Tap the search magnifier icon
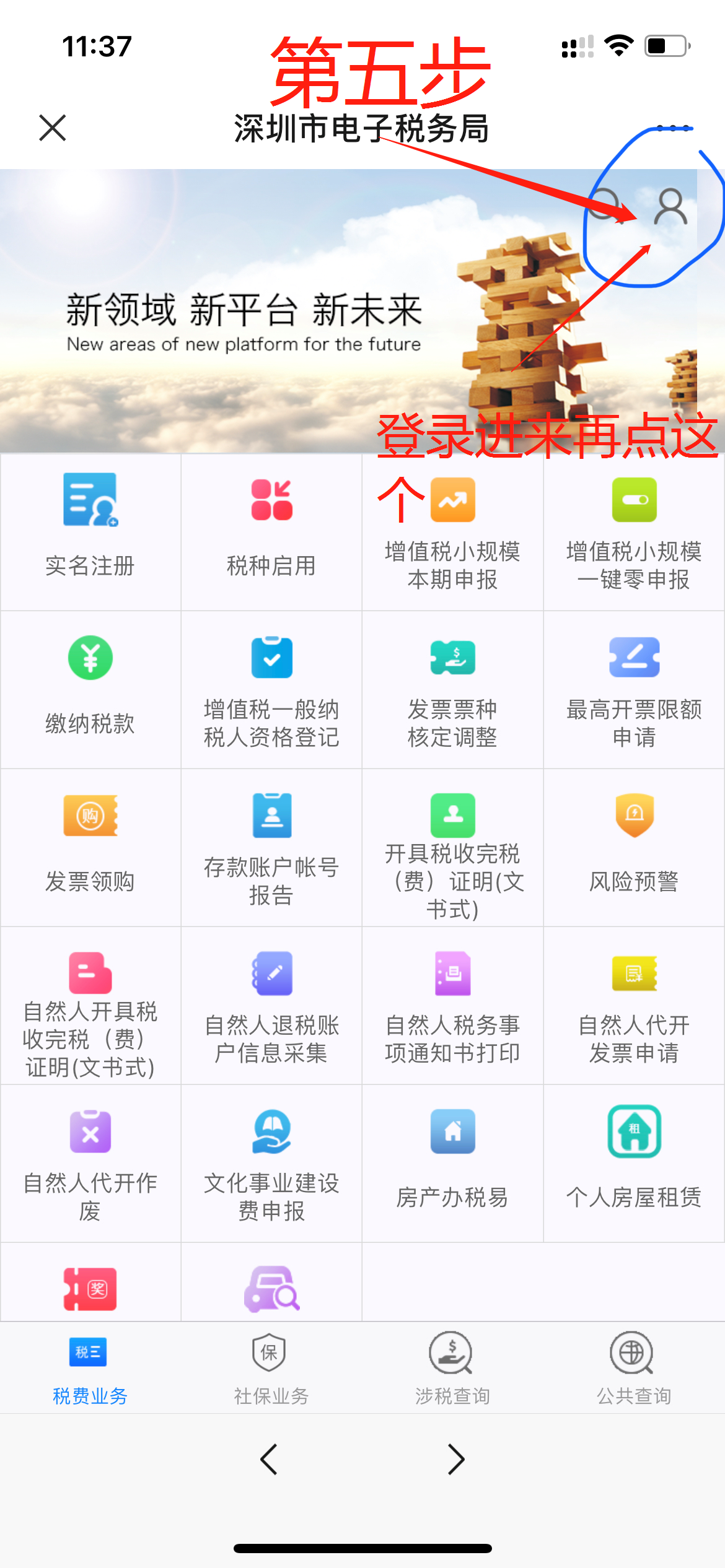This screenshot has height=1568, width=725. (604, 204)
